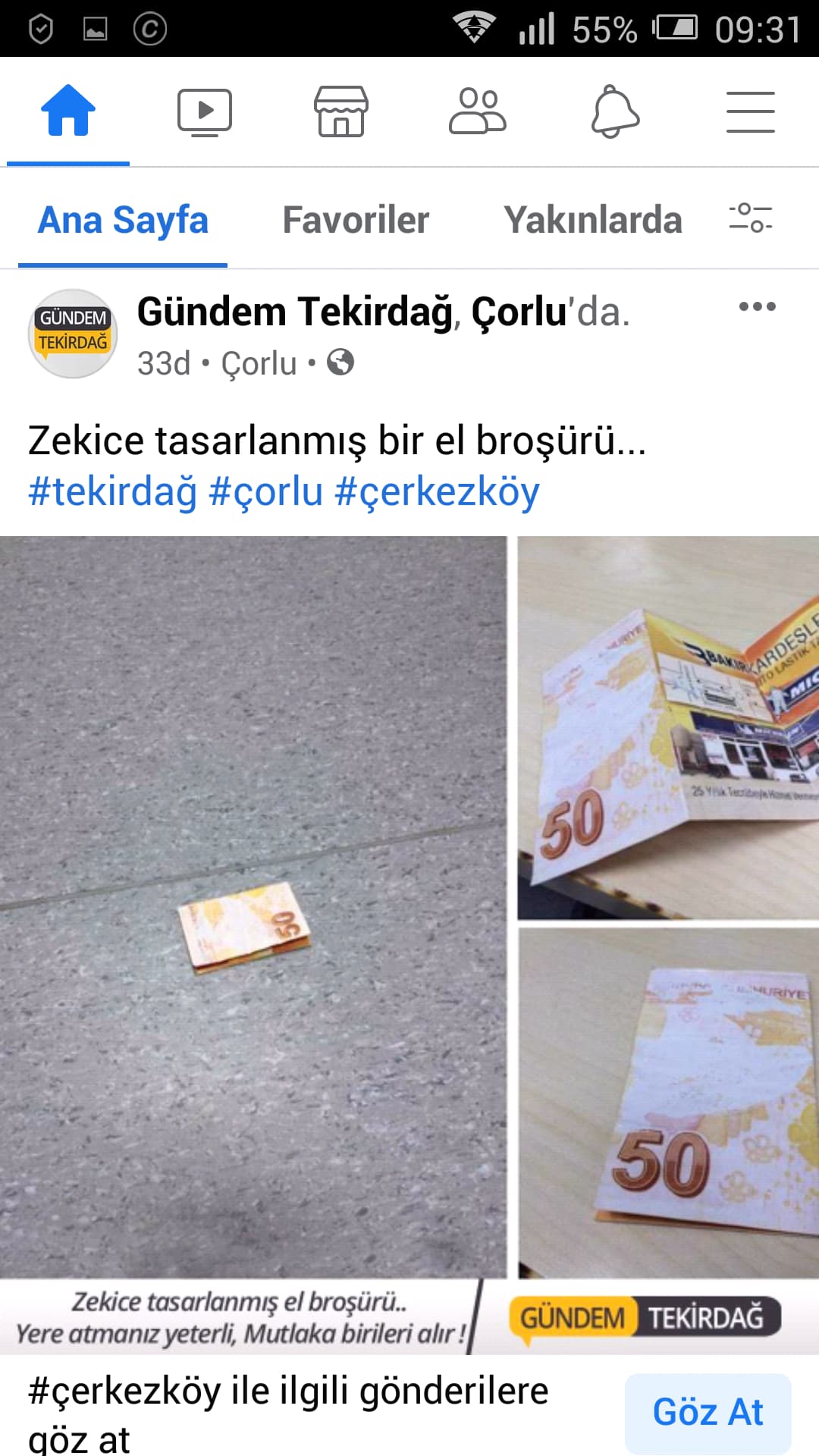Screen dimensions: 819x1456
Task: Open the #çorlu hashtag
Action: 265,491
